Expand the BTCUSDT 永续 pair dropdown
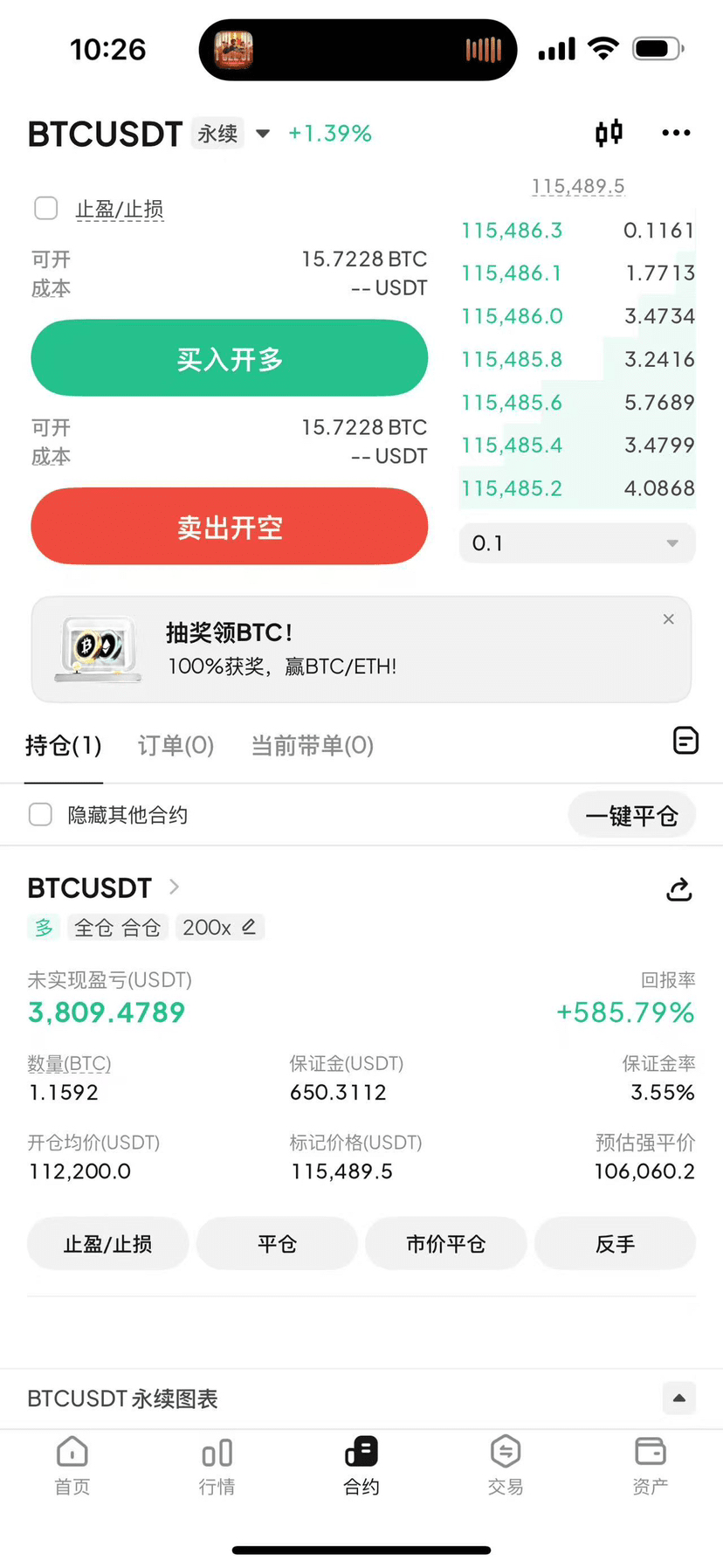Screen dimensions: 723x1568 pos(262,134)
